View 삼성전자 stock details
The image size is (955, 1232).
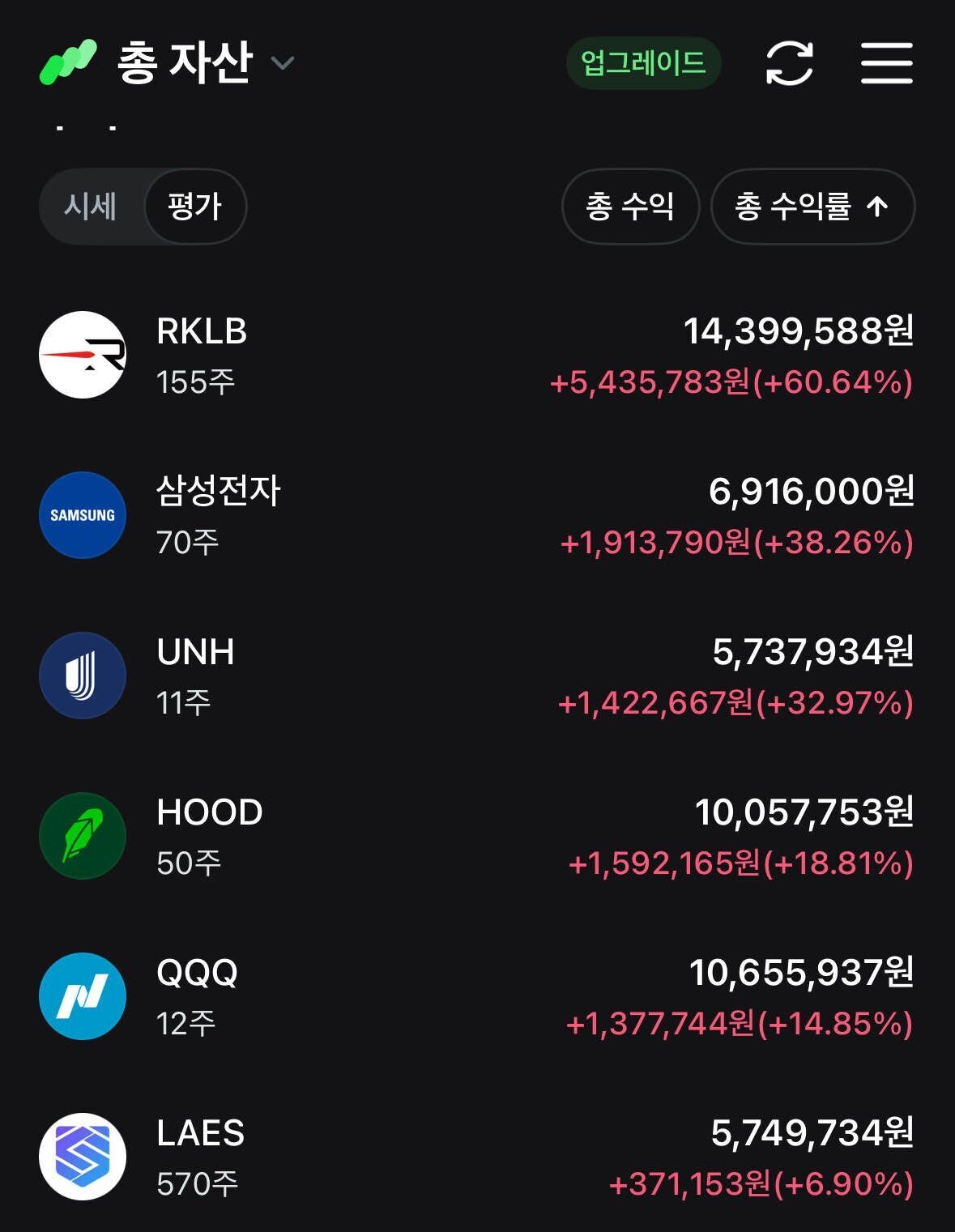pyautogui.click(x=476, y=515)
